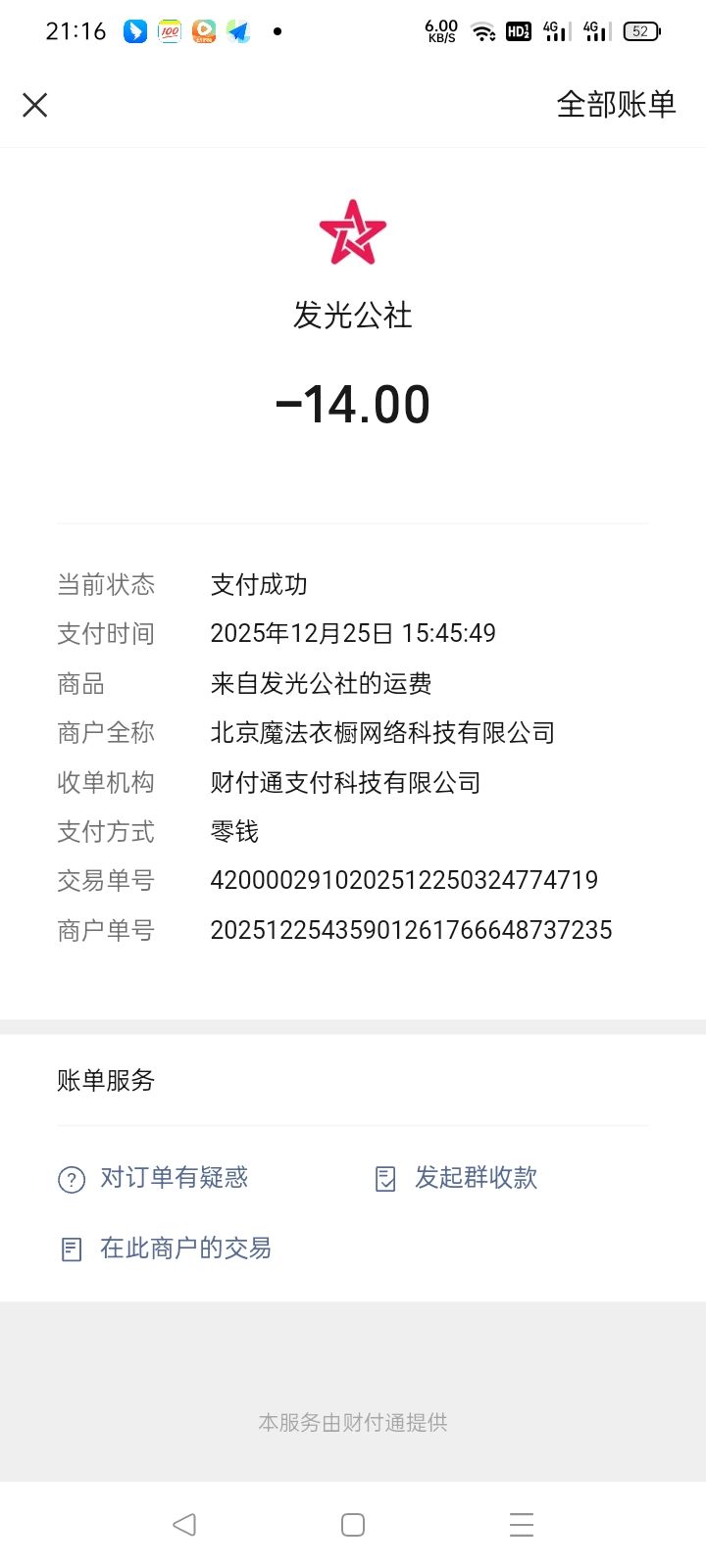706x1568 pixels.
Task: Start a group collection via 发起群收款
Action: [457, 1178]
